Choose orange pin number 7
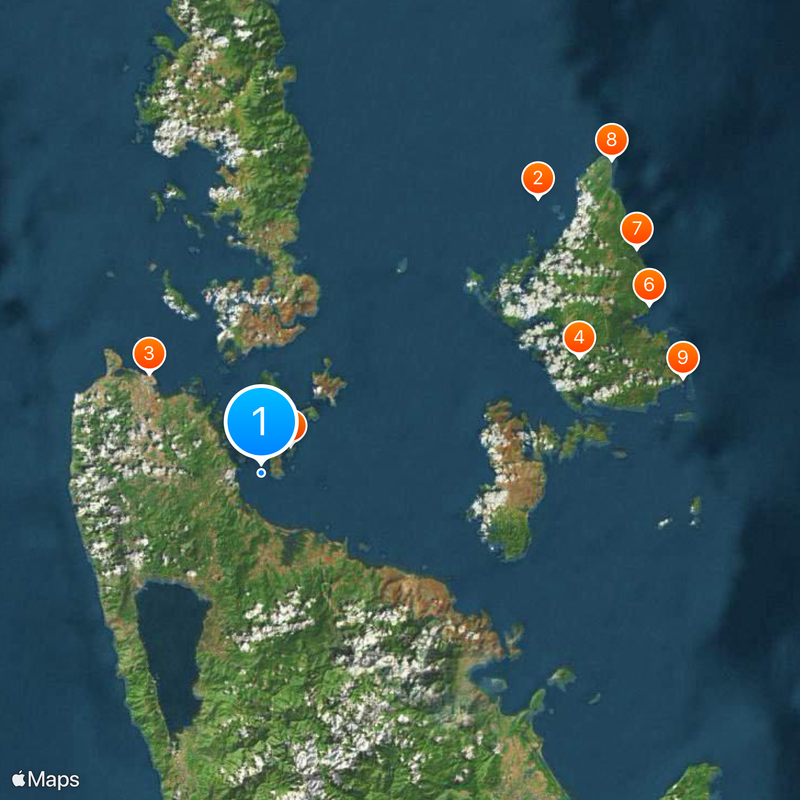The width and height of the screenshot is (800, 800). click(636, 228)
